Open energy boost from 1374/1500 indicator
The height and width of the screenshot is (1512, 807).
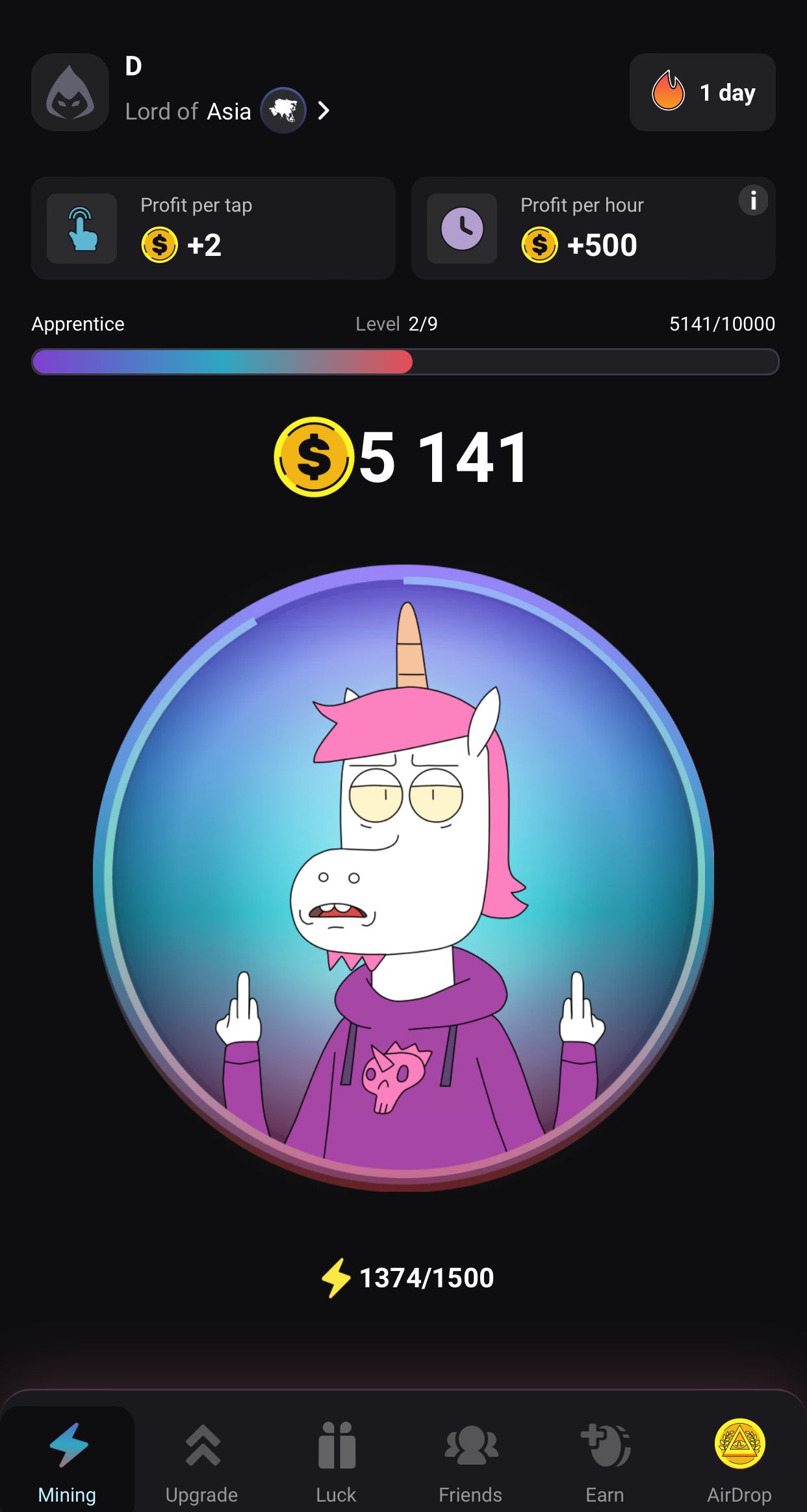(408, 1278)
